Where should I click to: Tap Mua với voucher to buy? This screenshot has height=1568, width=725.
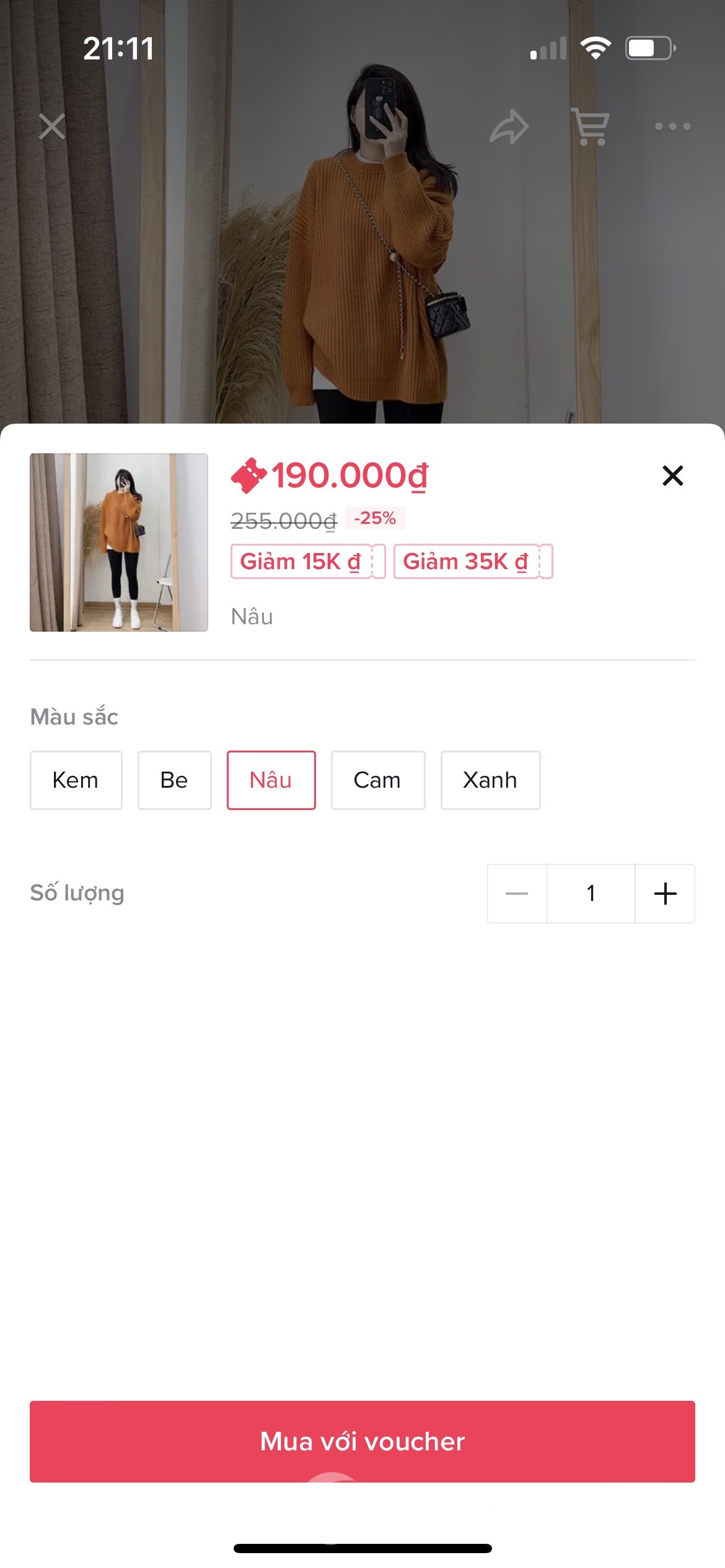click(x=362, y=1441)
